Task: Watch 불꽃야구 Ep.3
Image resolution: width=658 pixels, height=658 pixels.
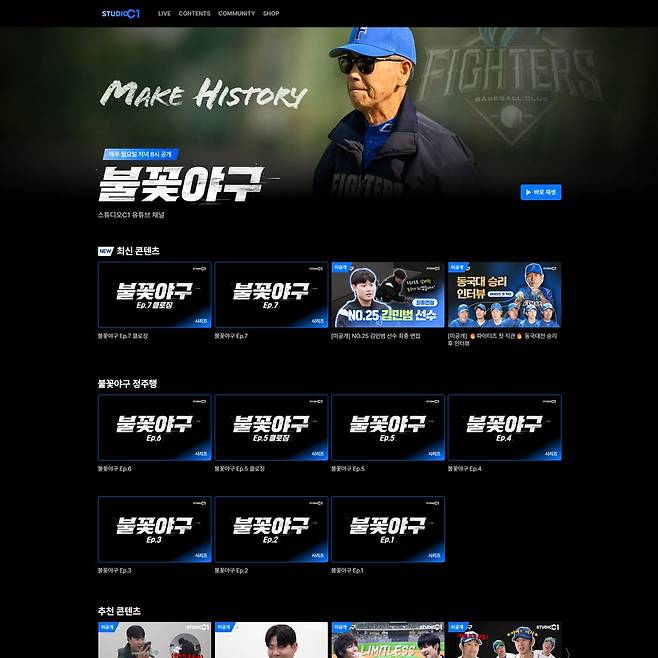Action: click(x=155, y=529)
